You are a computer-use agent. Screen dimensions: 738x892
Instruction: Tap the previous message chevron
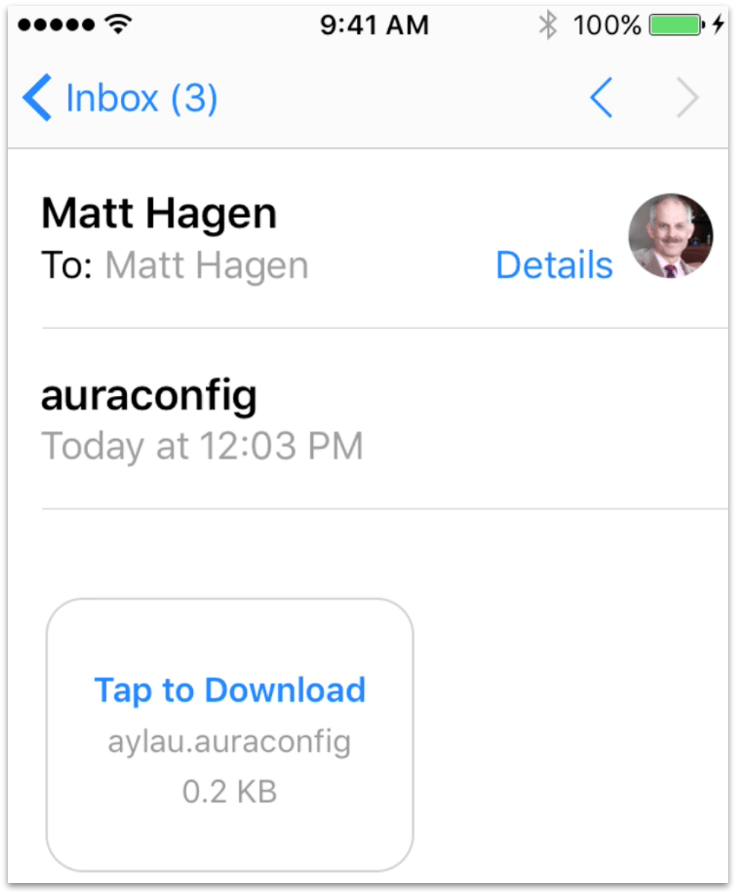601,97
